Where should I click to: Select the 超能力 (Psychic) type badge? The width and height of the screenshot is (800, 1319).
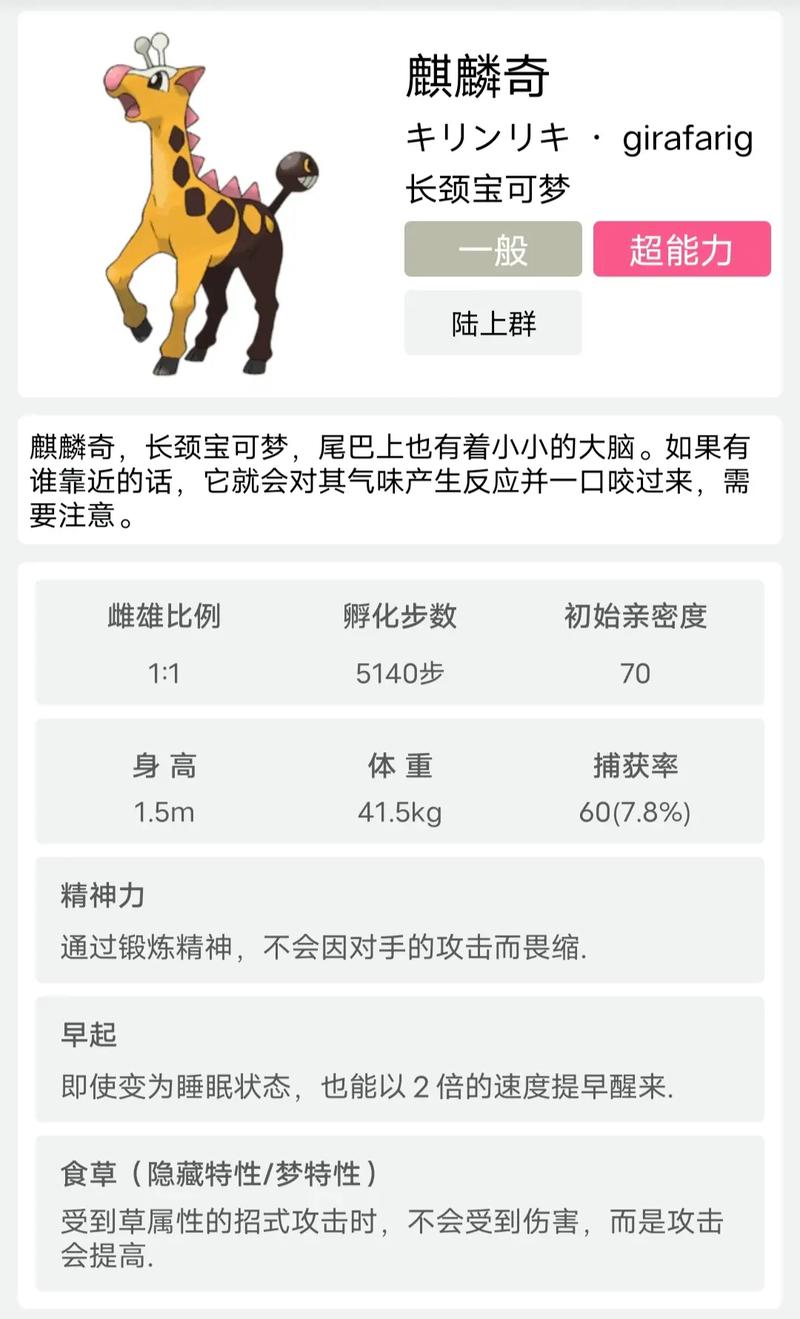[681, 251]
